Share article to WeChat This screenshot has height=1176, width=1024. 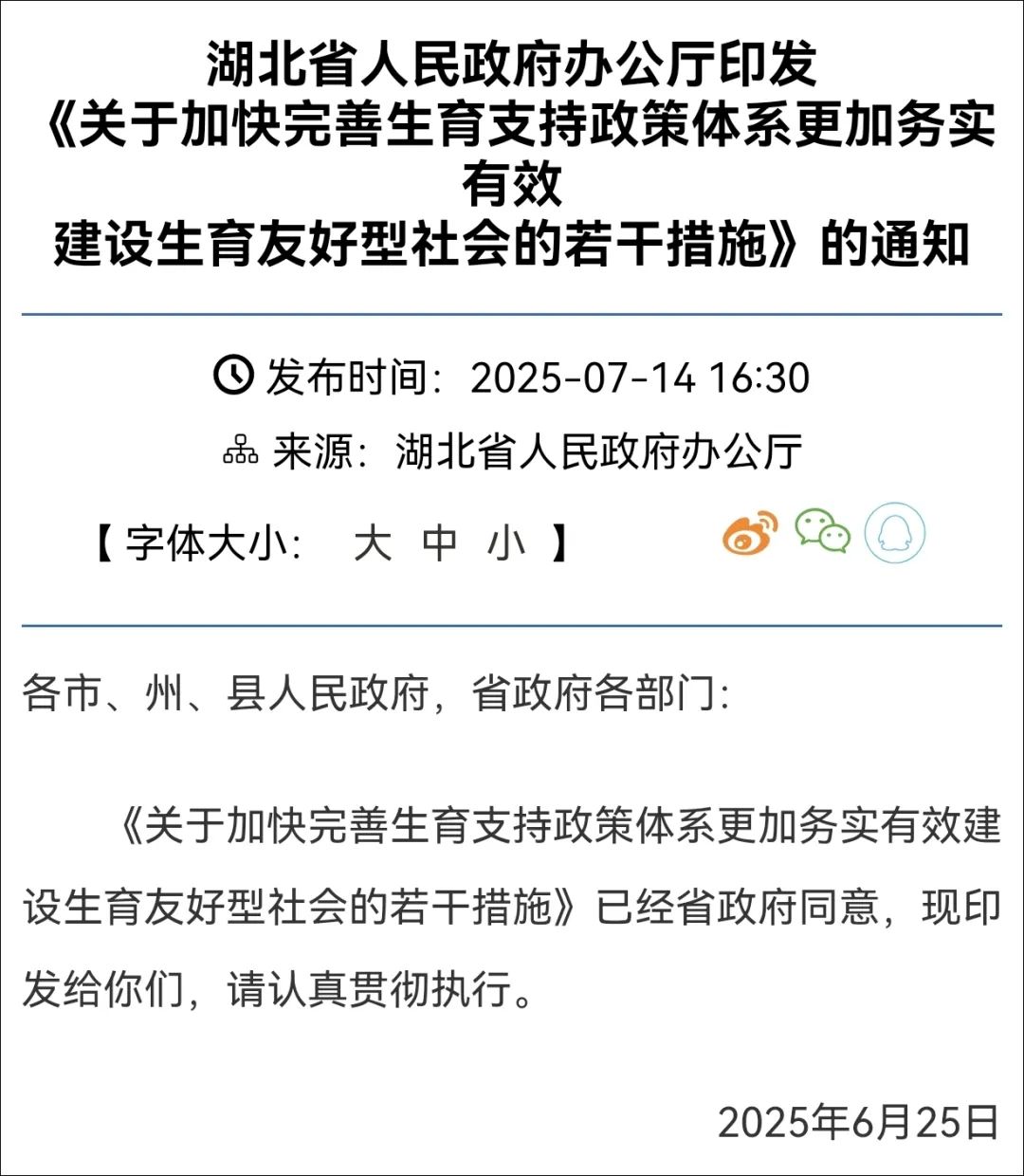pyautogui.click(x=822, y=532)
